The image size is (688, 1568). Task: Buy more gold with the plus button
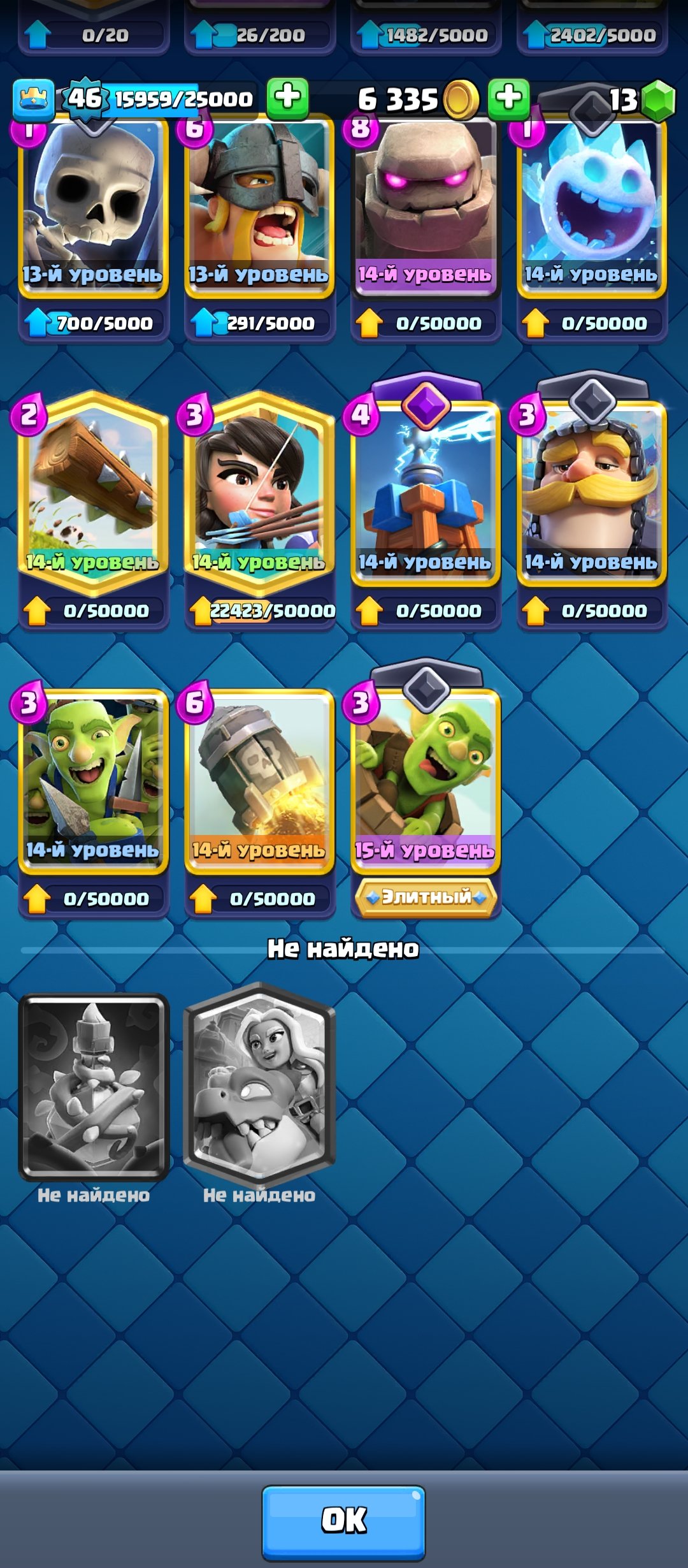(508, 98)
